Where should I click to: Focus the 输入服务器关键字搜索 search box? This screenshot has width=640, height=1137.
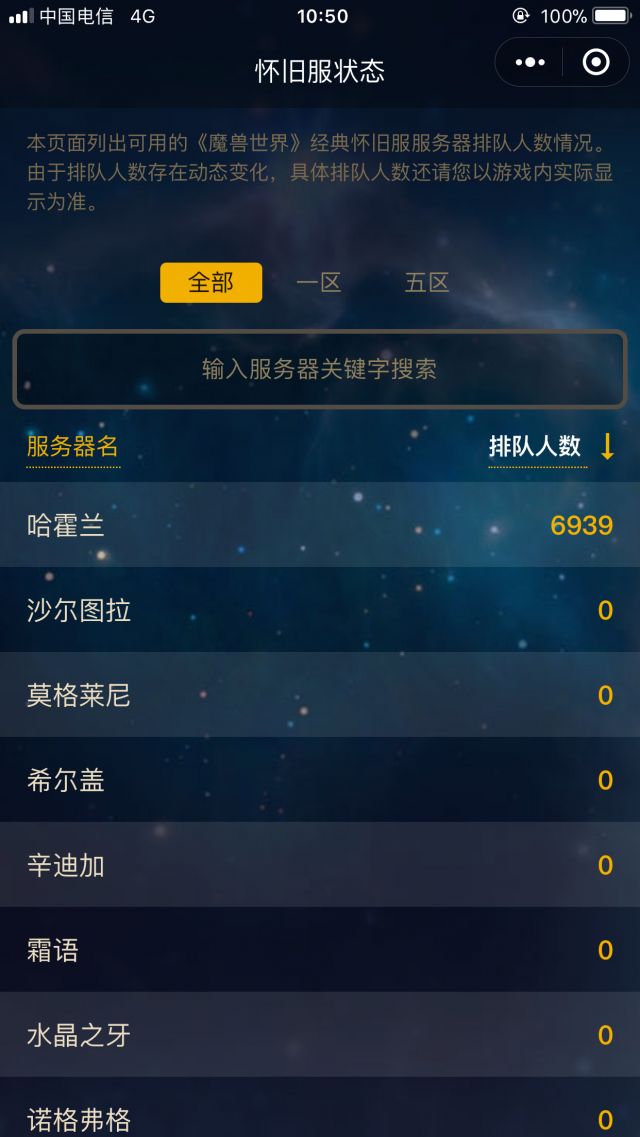(320, 369)
